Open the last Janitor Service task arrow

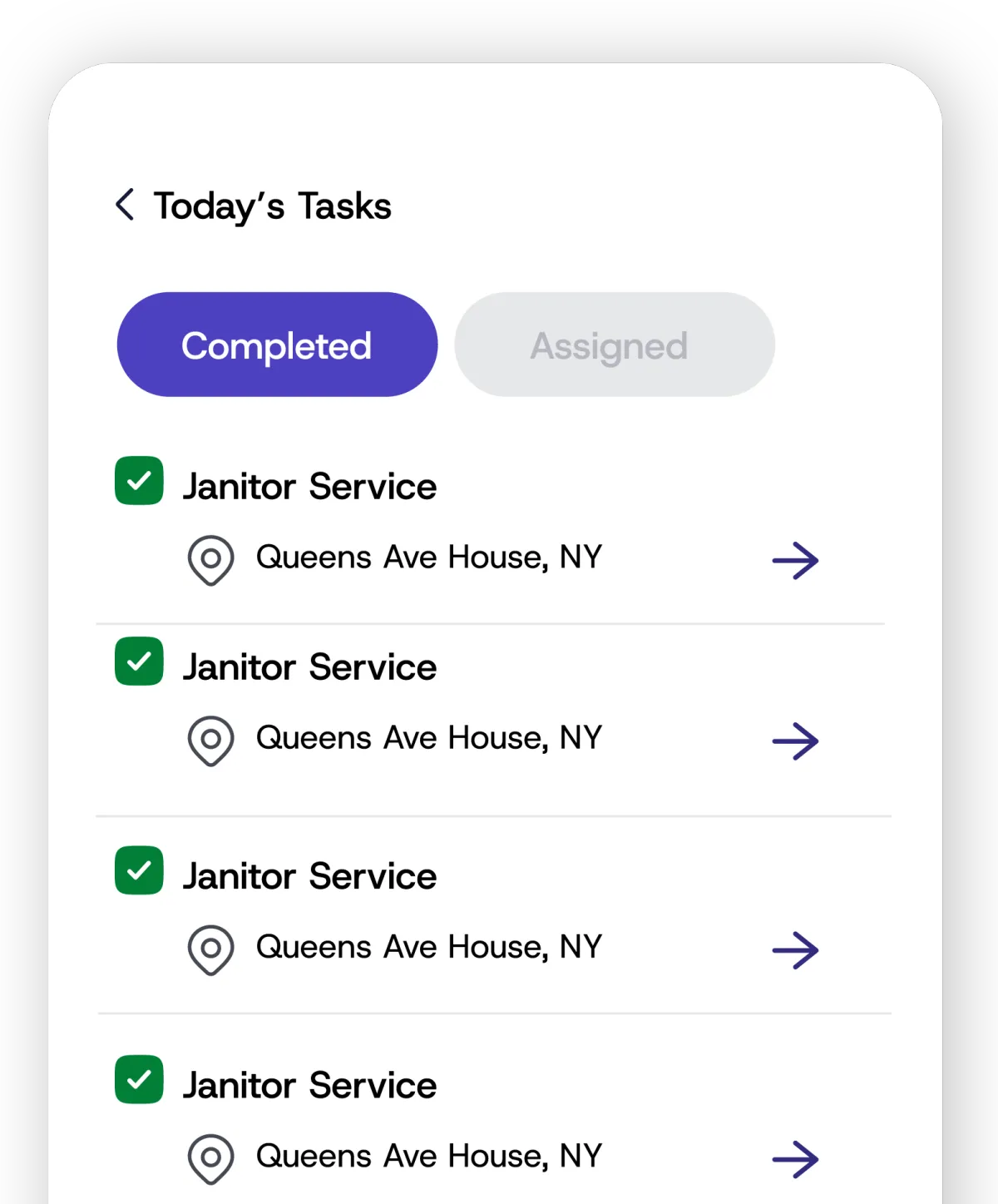tap(795, 1158)
